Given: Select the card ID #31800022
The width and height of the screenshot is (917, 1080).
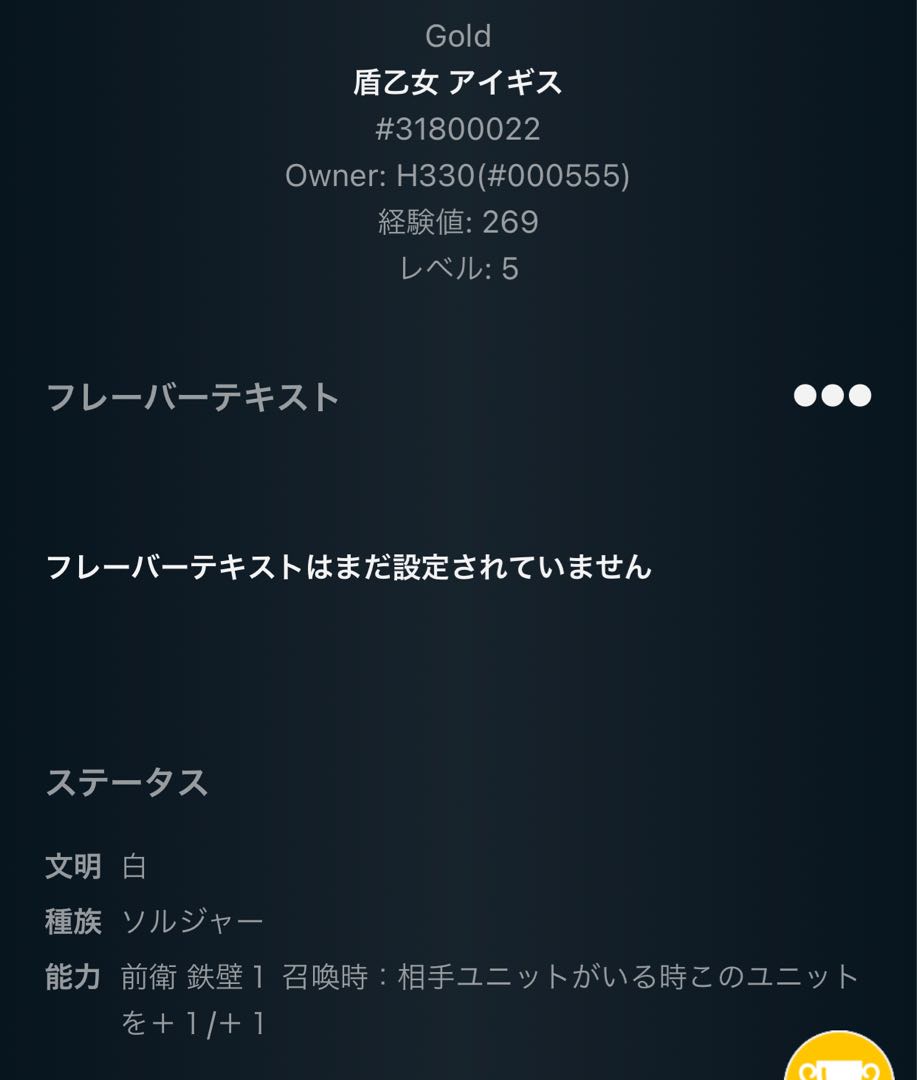Looking at the screenshot, I should click(x=458, y=128).
